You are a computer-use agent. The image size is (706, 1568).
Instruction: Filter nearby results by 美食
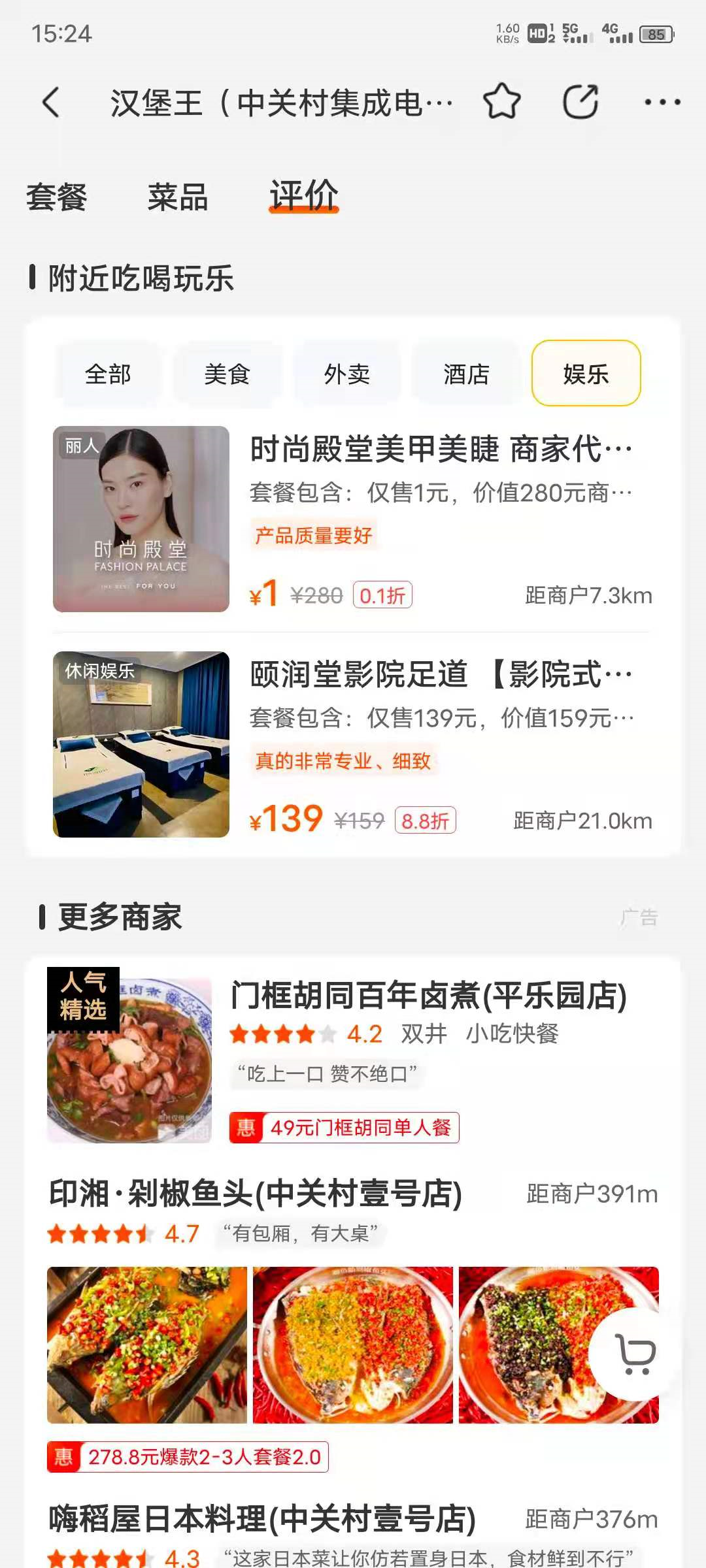227,374
